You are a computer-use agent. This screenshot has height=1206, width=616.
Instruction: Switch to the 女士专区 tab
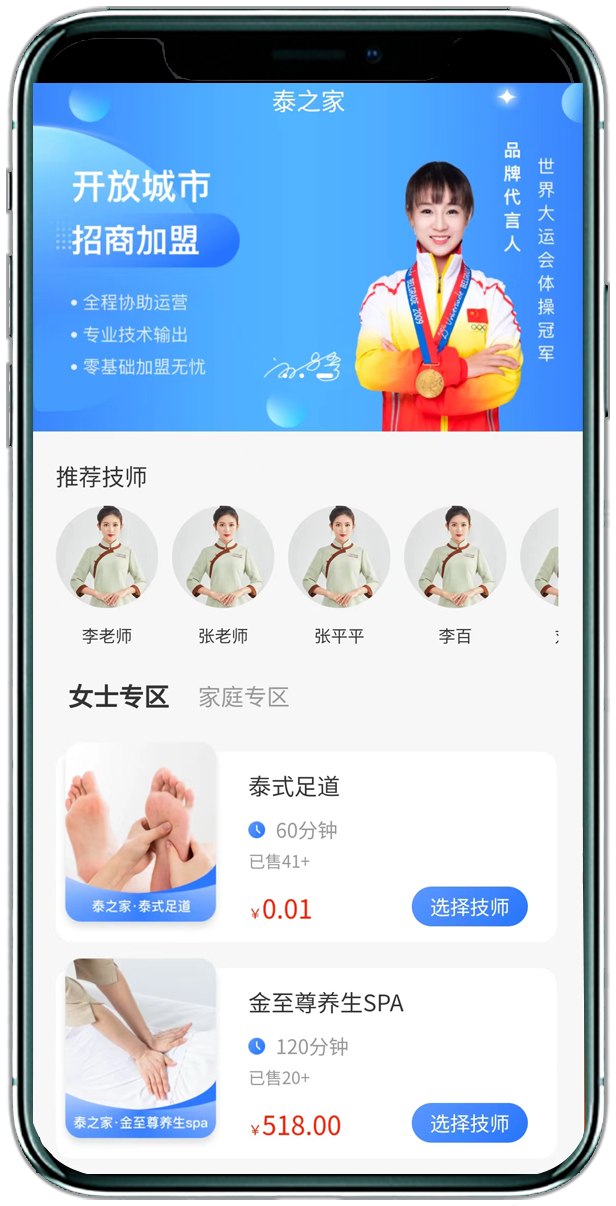[119, 697]
